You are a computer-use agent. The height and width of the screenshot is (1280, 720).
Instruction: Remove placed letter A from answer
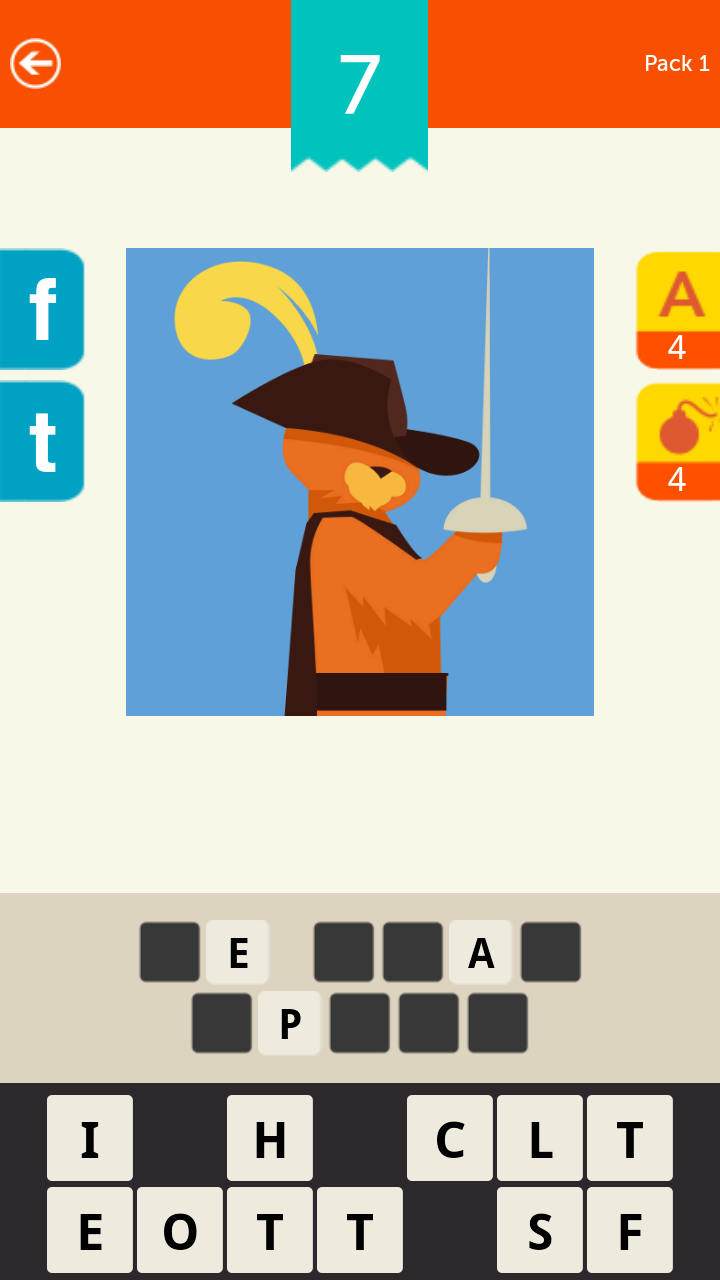(481, 952)
